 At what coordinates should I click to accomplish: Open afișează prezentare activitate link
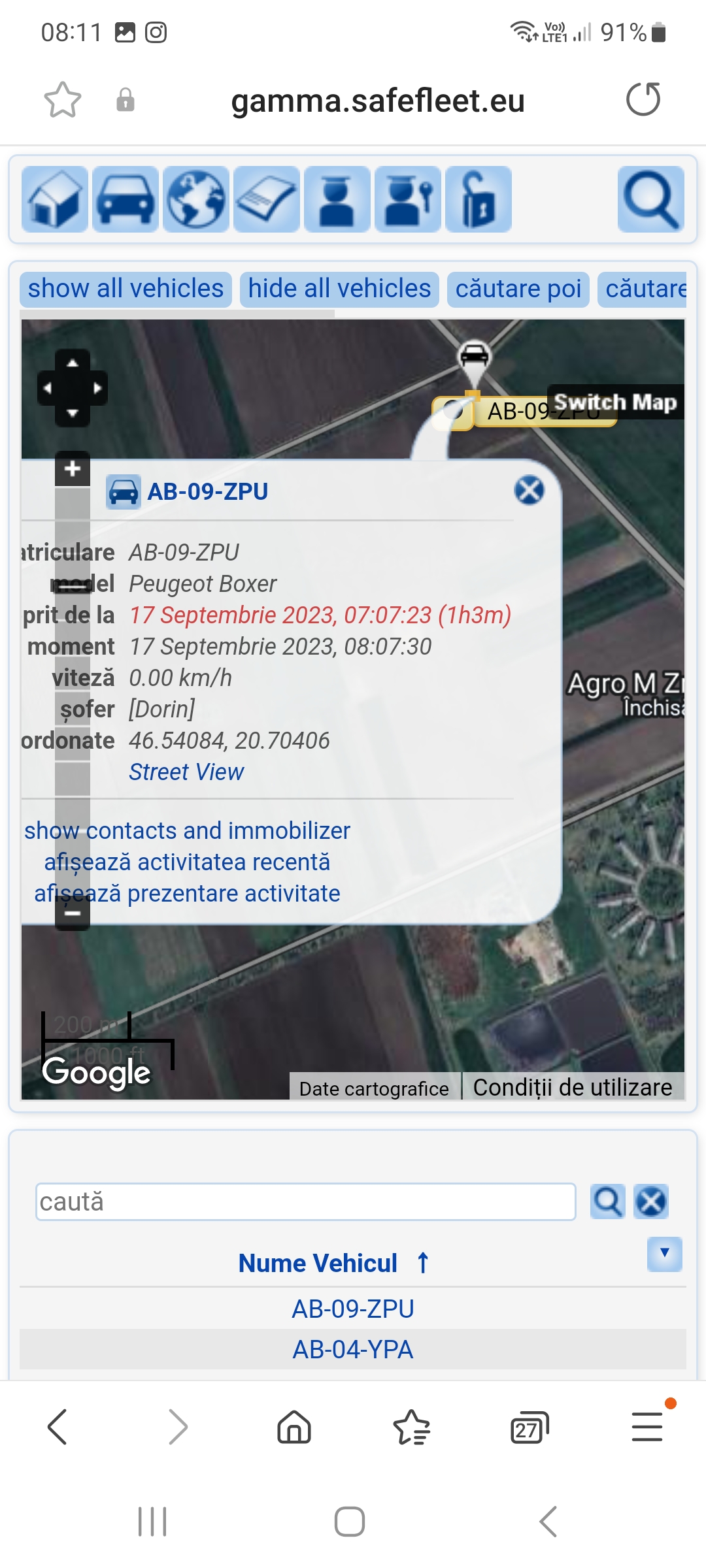point(187,894)
